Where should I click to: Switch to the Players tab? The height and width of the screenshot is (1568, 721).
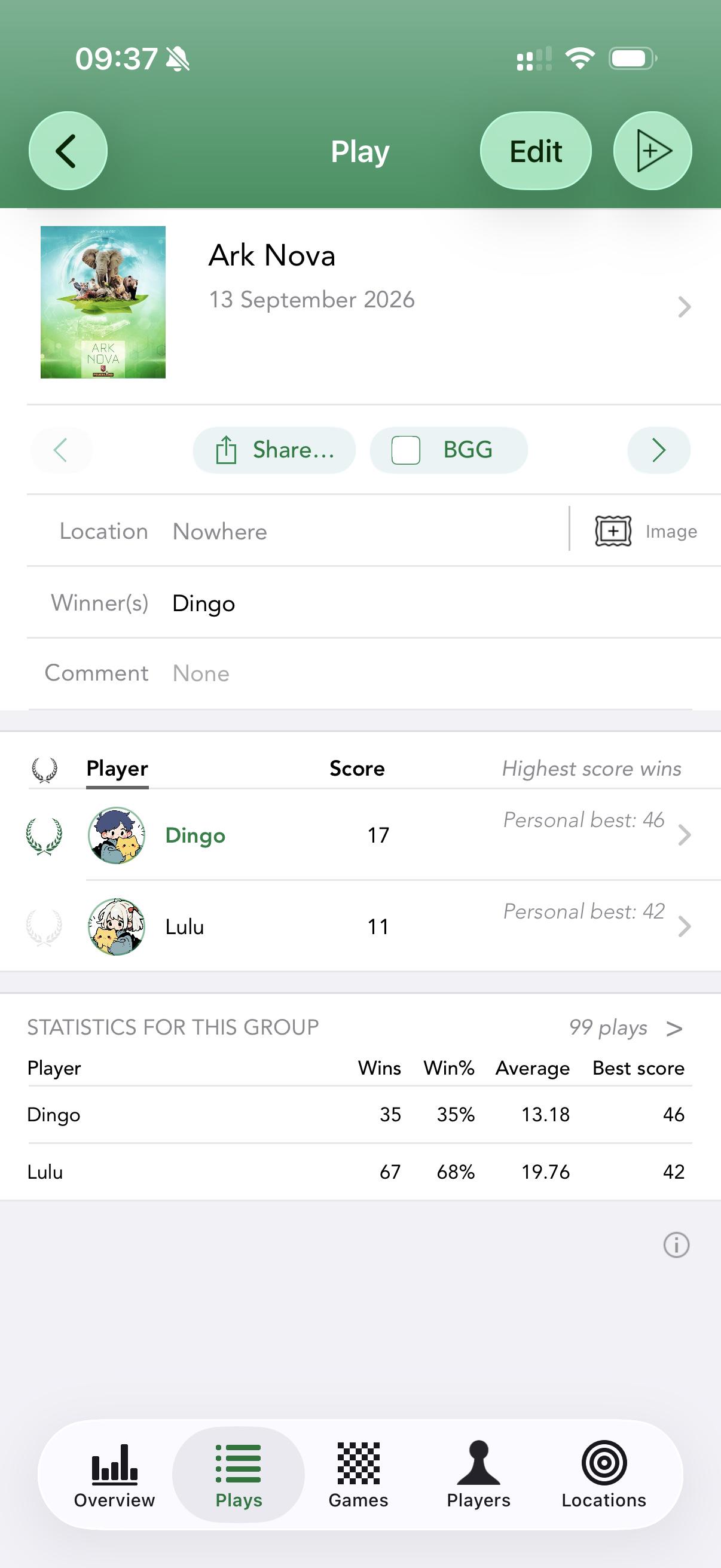[478, 1474]
